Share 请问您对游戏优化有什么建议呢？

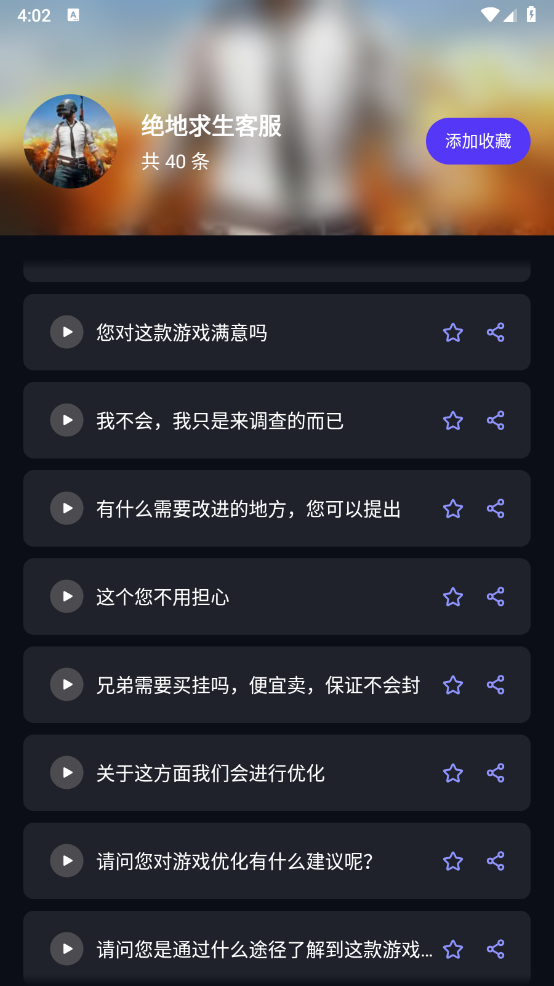click(x=496, y=860)
